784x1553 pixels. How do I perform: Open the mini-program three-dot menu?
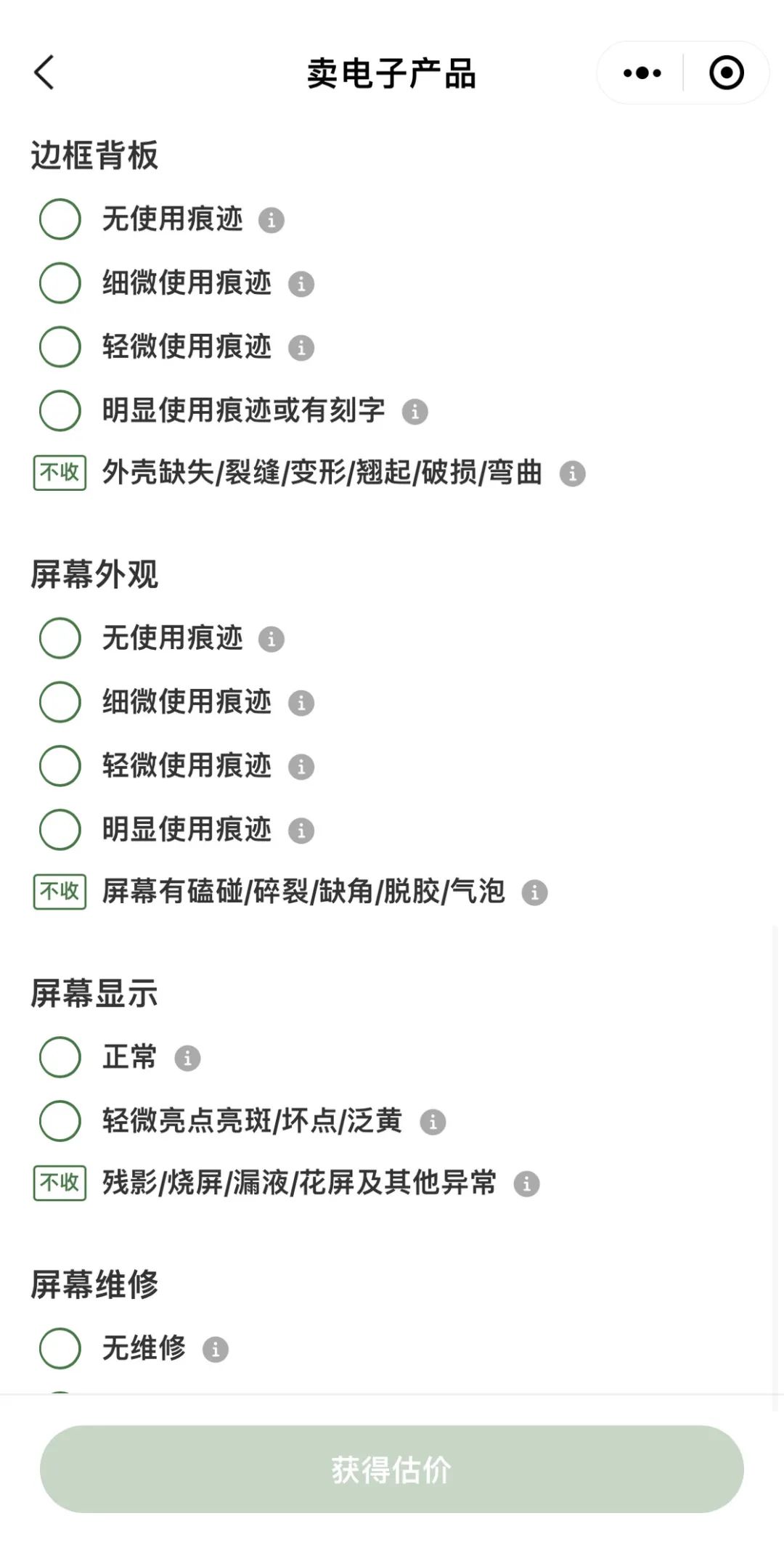642,73
